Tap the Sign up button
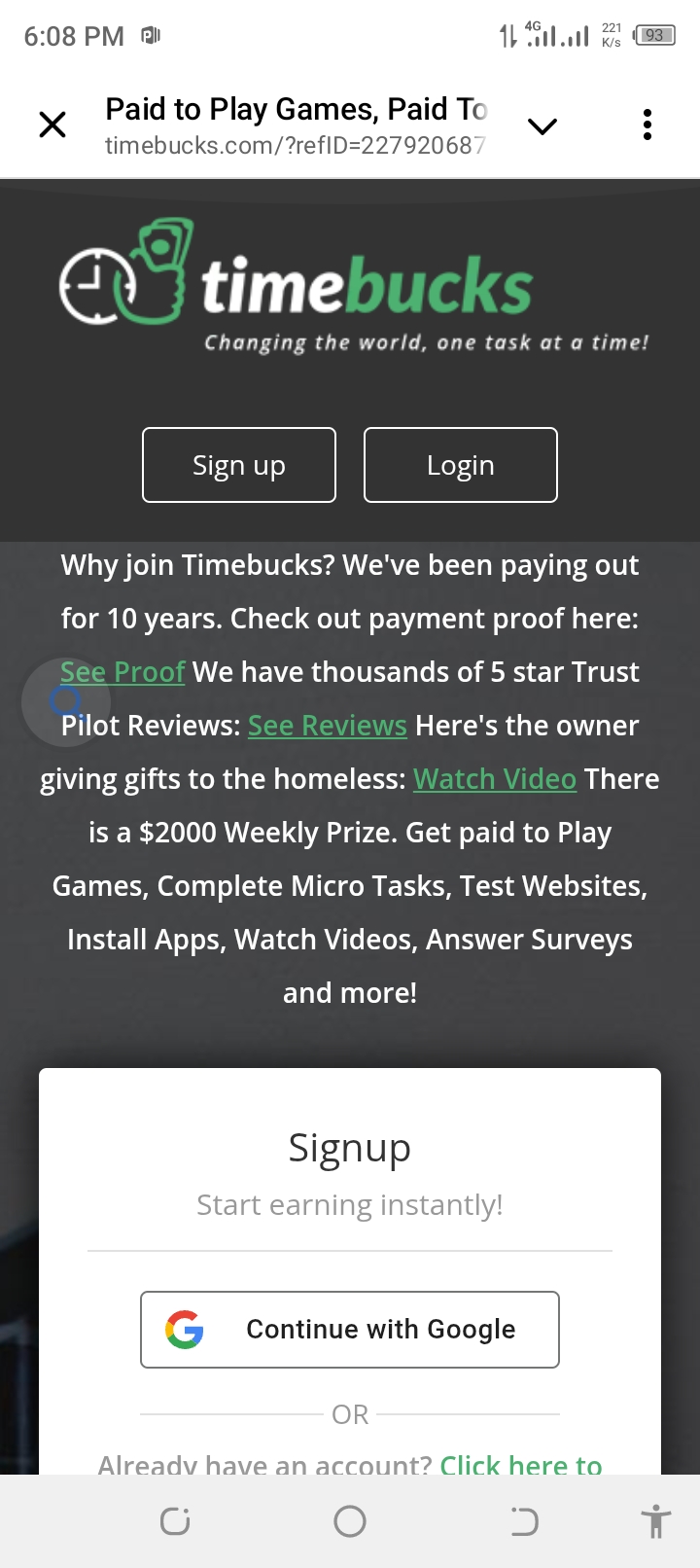700x1568 pixels. [x=239, y=465]
